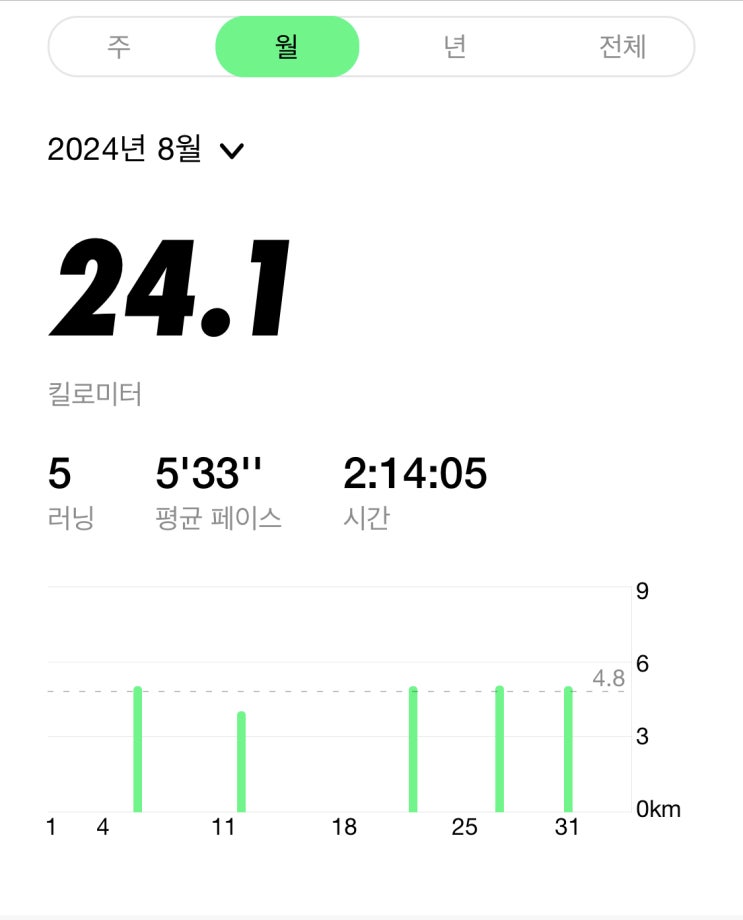The height and width of the screenshot is (920, 743).
Task: Select the 월 (month) tab
Action: [x=287, y=46]
